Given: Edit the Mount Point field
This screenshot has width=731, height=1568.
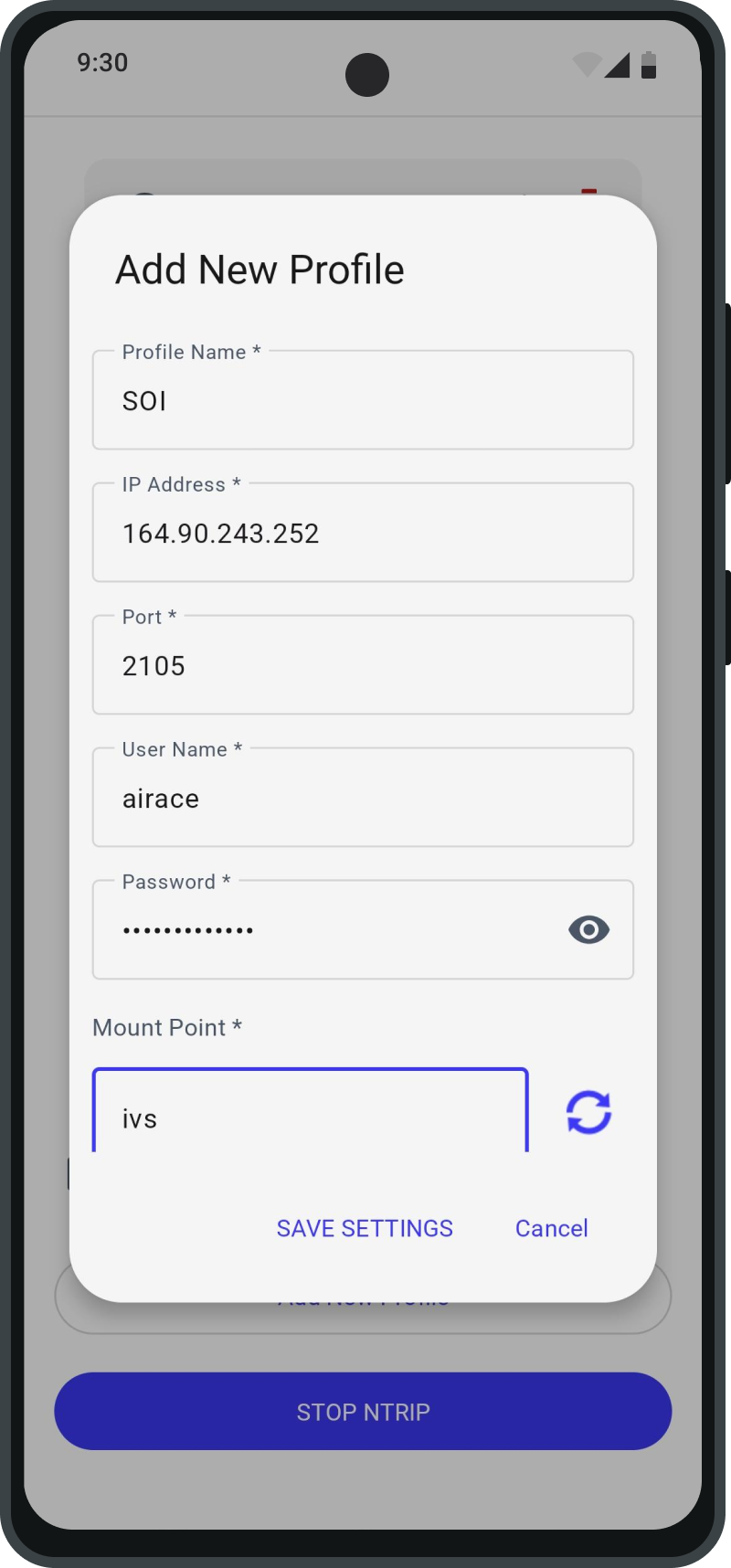Looking at the screenshot, I should click(x=311, y=1110).
